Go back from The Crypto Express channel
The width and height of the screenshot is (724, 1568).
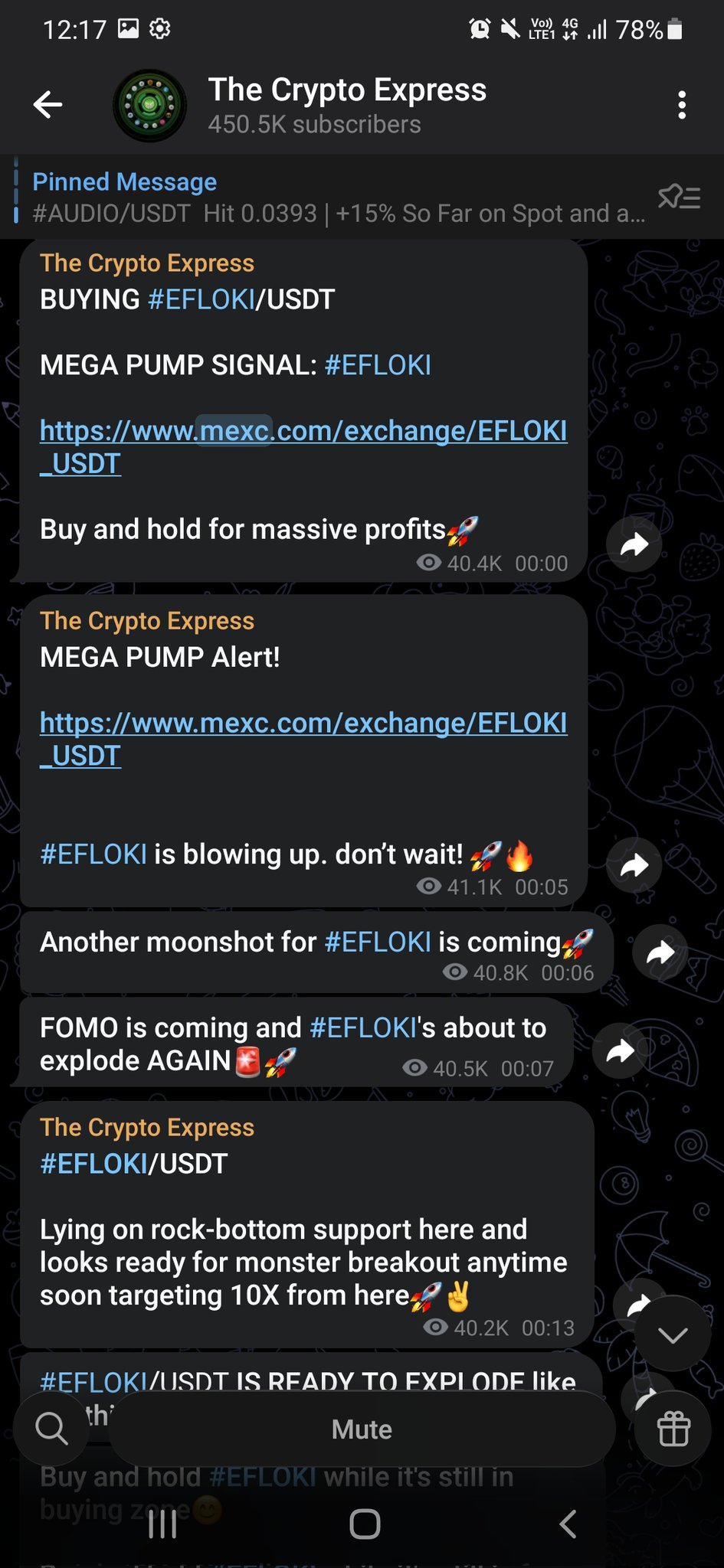(x=48, y=105)
